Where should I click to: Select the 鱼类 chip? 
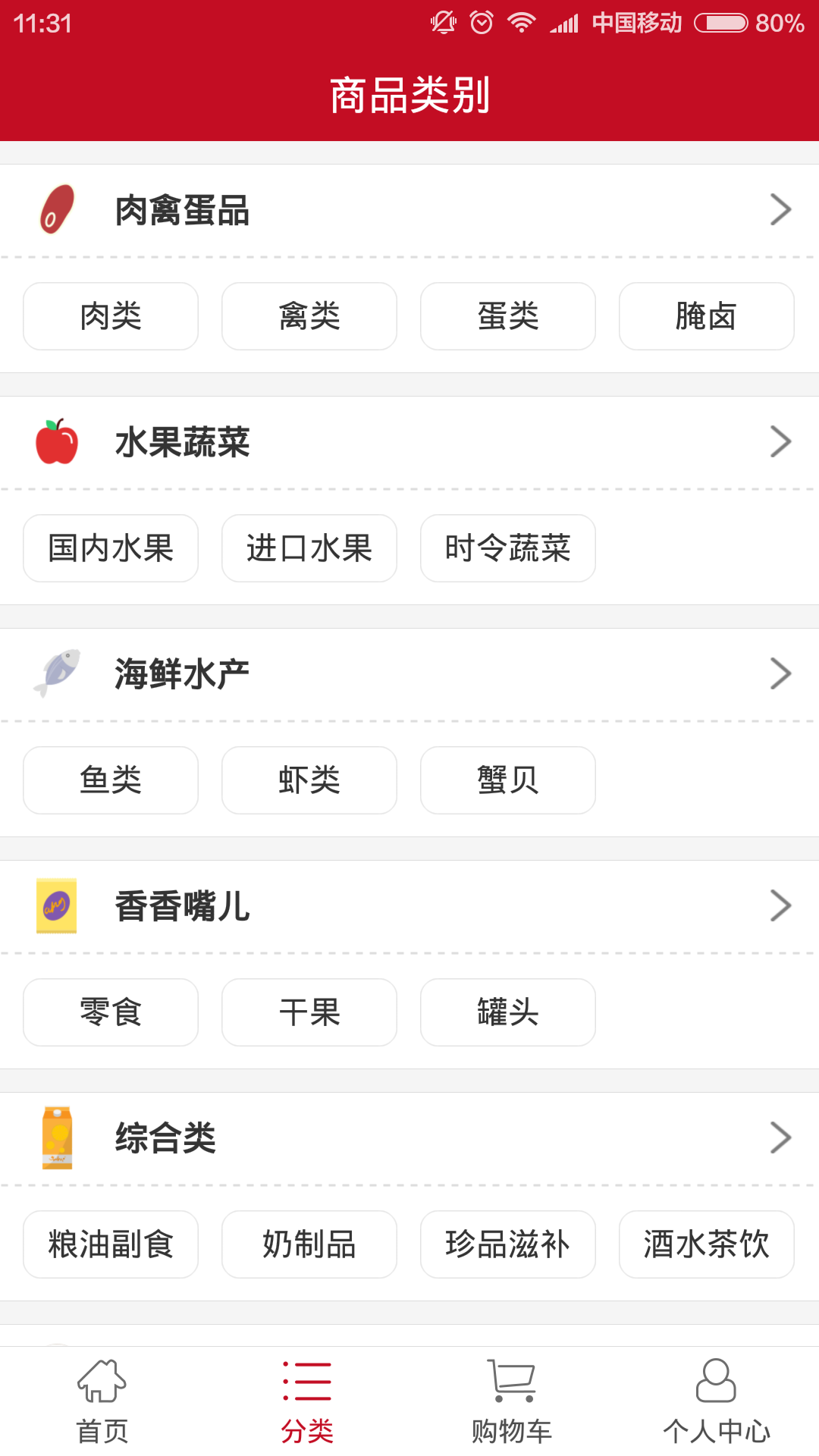[111, 780]
